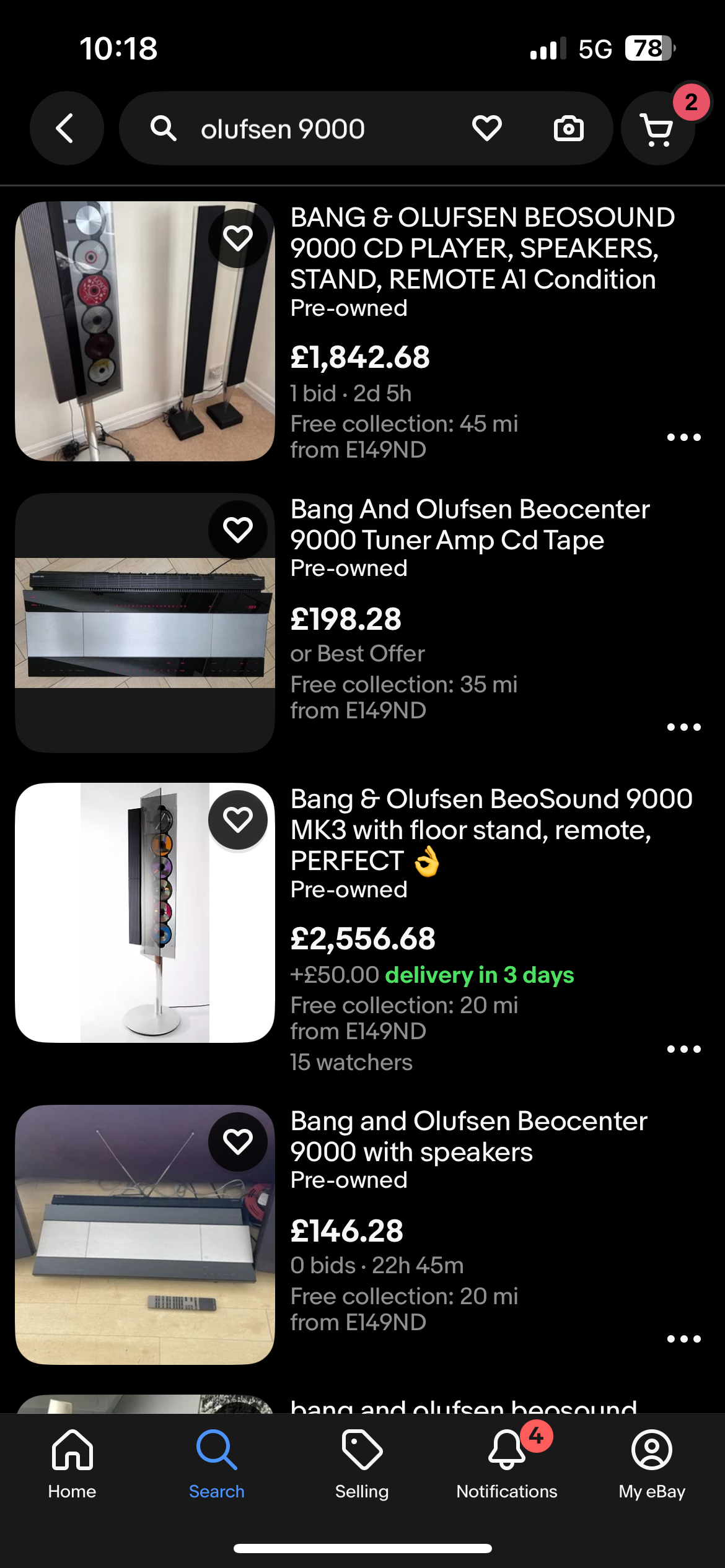Go to the Home tab
The width and height of the screenshot is (725, 1568).
point(72,1464)
